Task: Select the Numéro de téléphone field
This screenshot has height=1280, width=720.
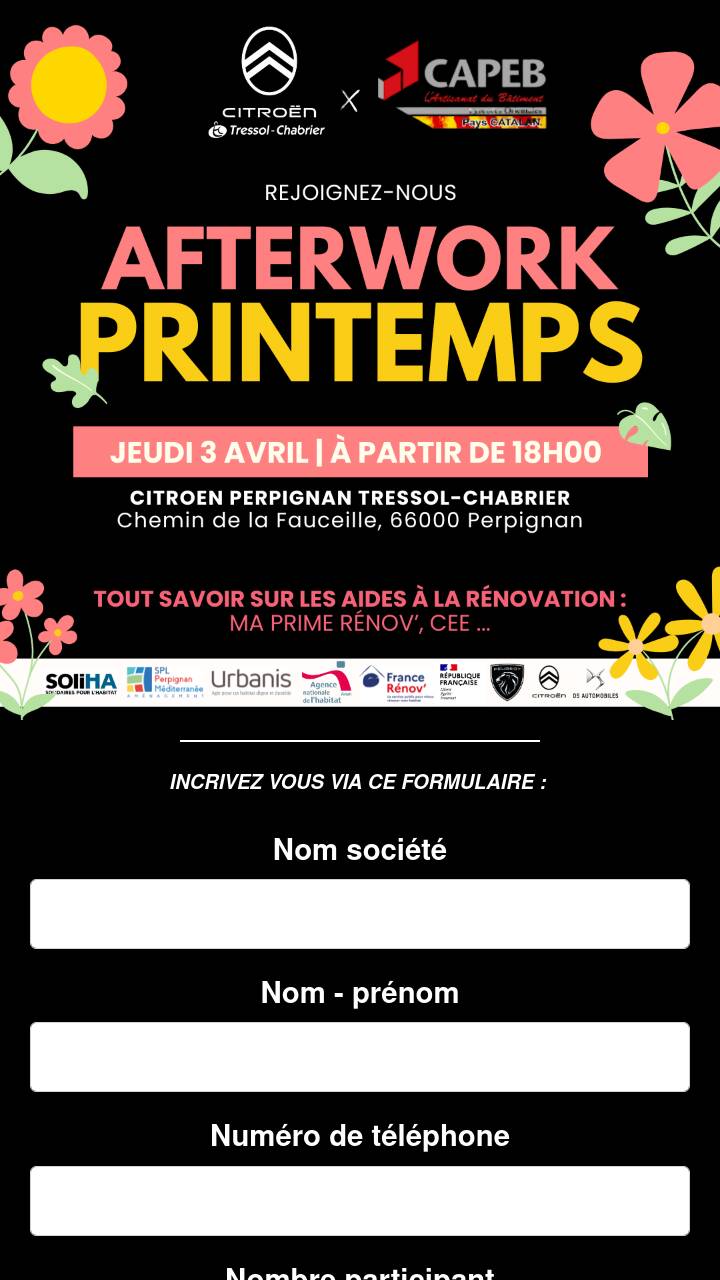Action: (x=360, y=1200)
